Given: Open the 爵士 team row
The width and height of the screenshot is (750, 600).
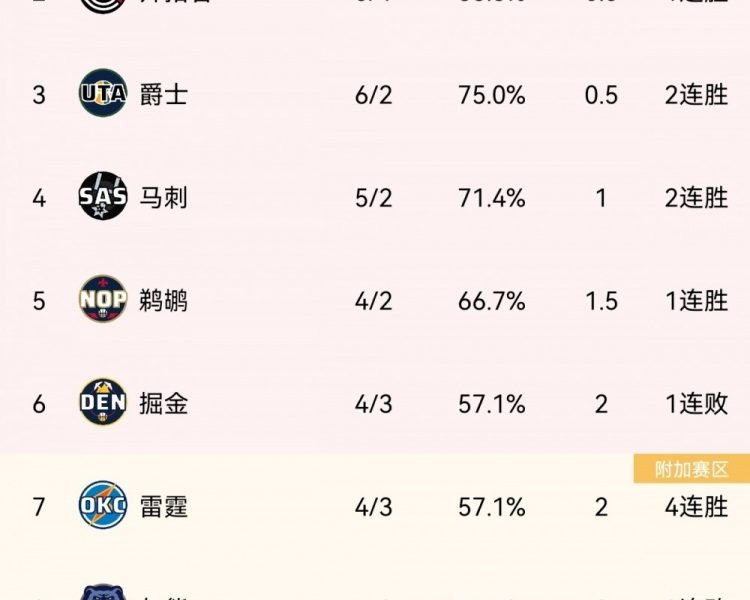Looking at the screenshot, I should click(x=163, y=95).
